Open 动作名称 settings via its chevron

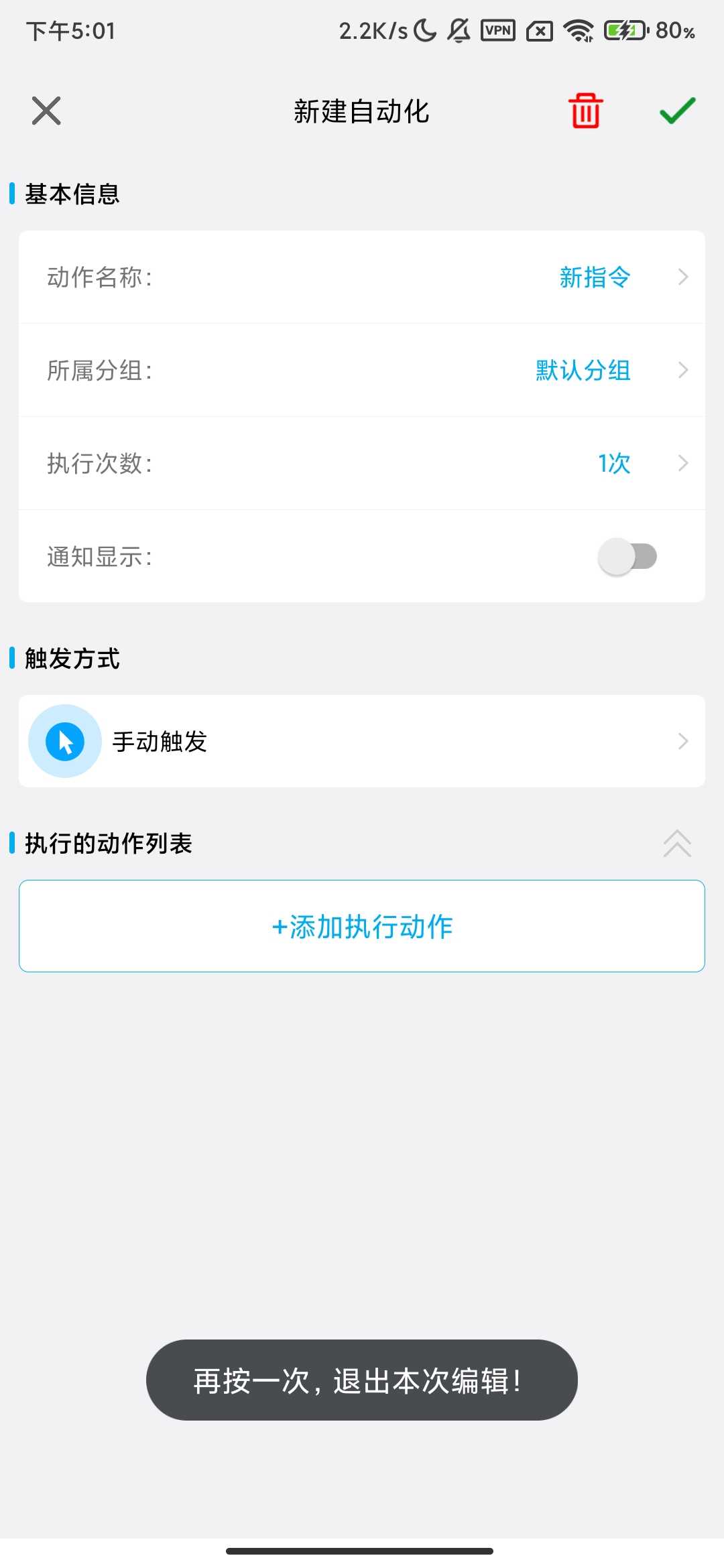click(682, 277)
